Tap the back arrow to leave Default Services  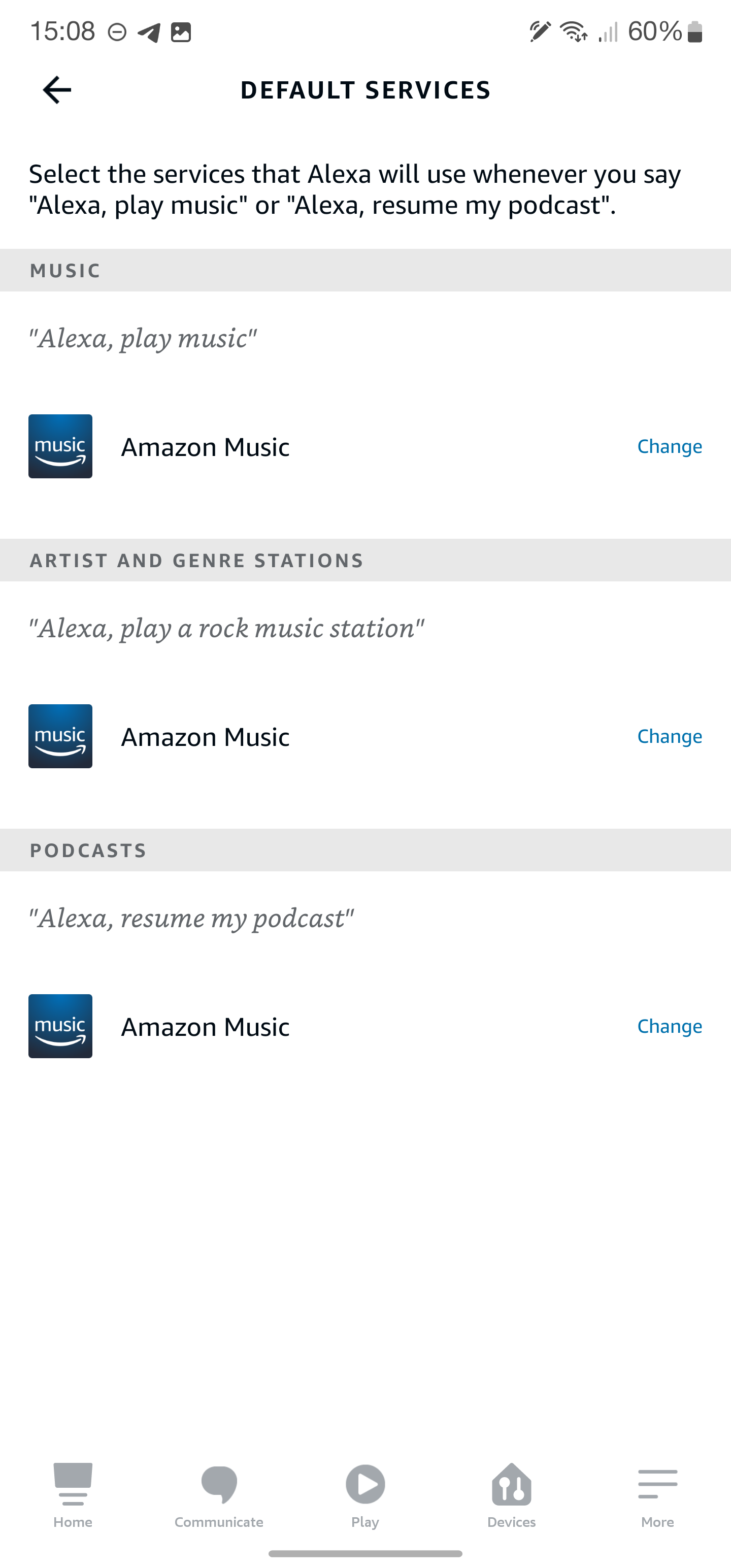click(56, 90)
